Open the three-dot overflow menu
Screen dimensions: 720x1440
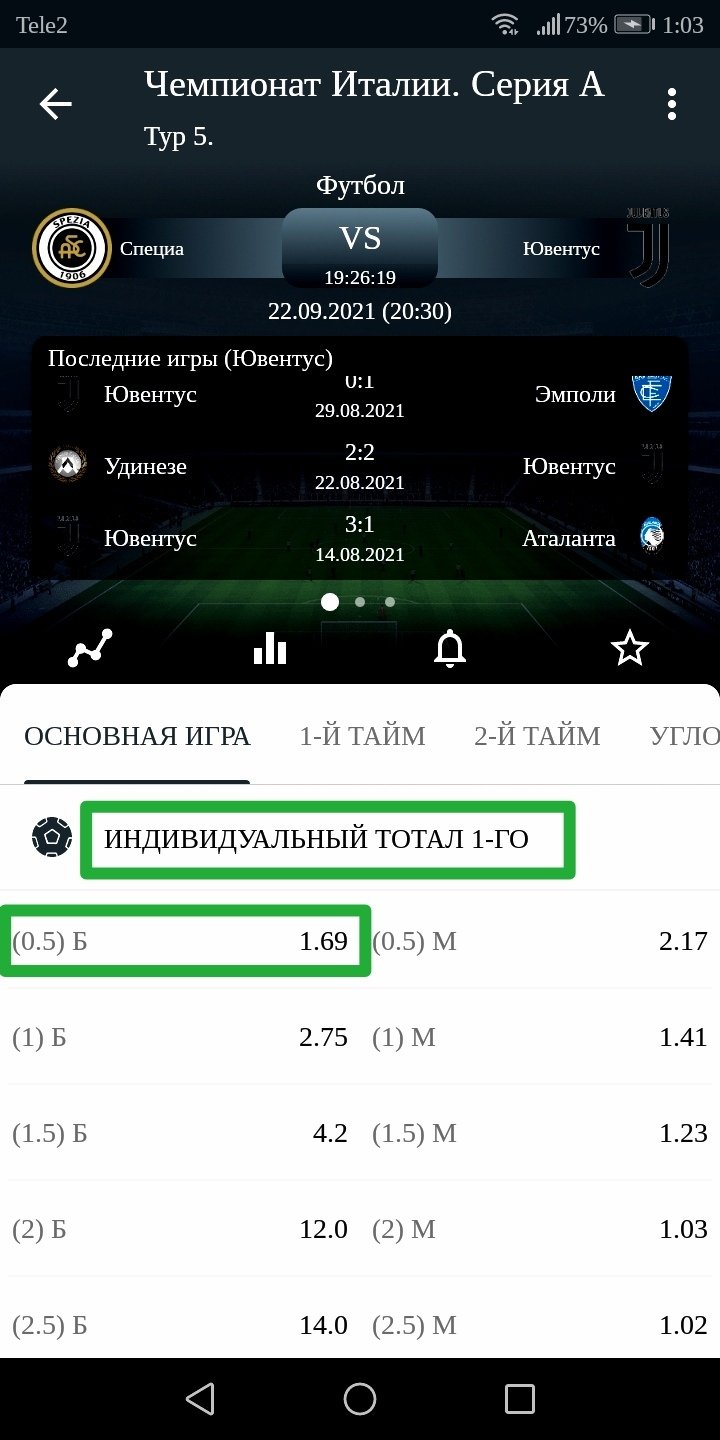click(x=672, y=104)
